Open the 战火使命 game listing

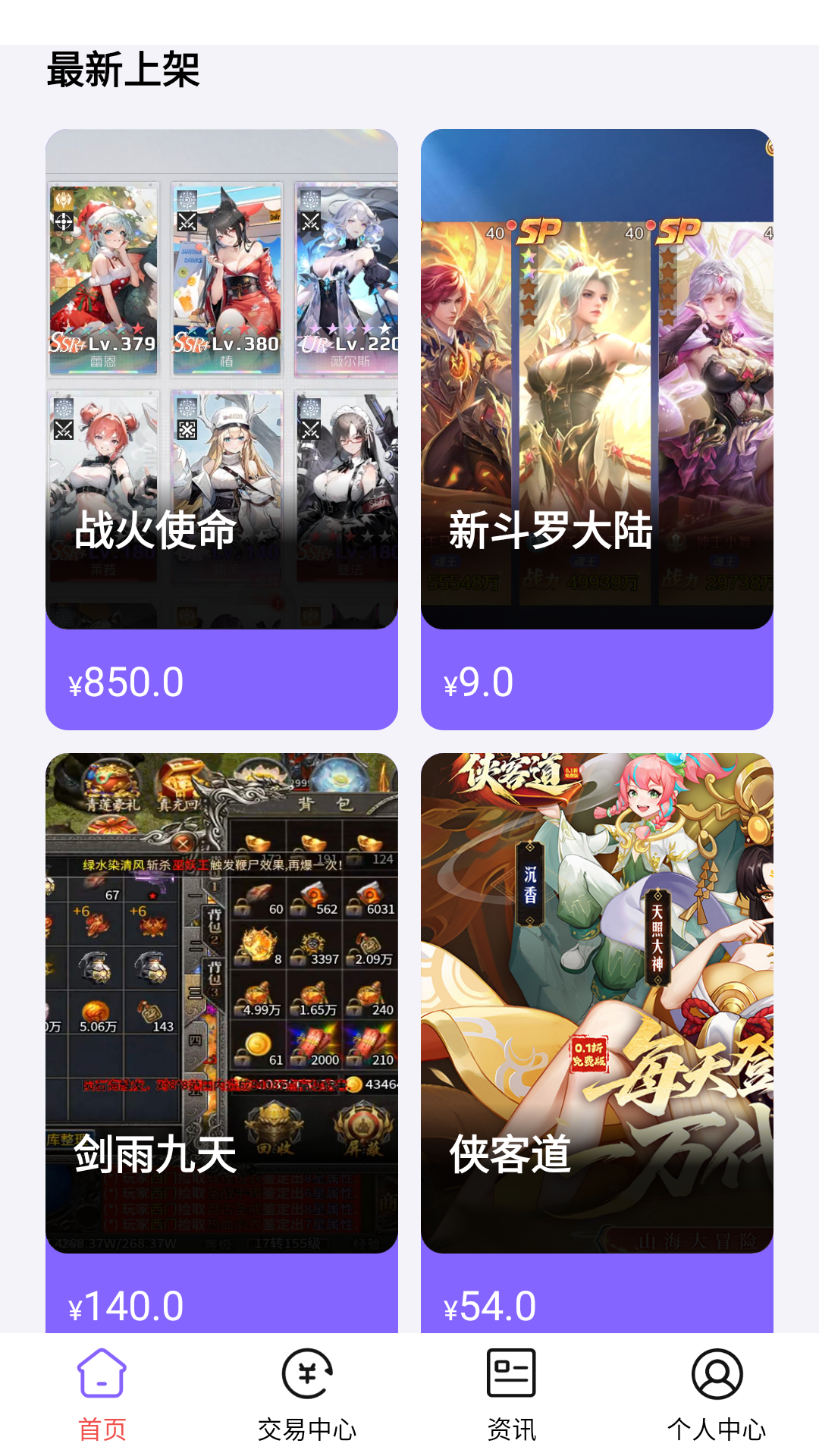click(x=221, y=428)
